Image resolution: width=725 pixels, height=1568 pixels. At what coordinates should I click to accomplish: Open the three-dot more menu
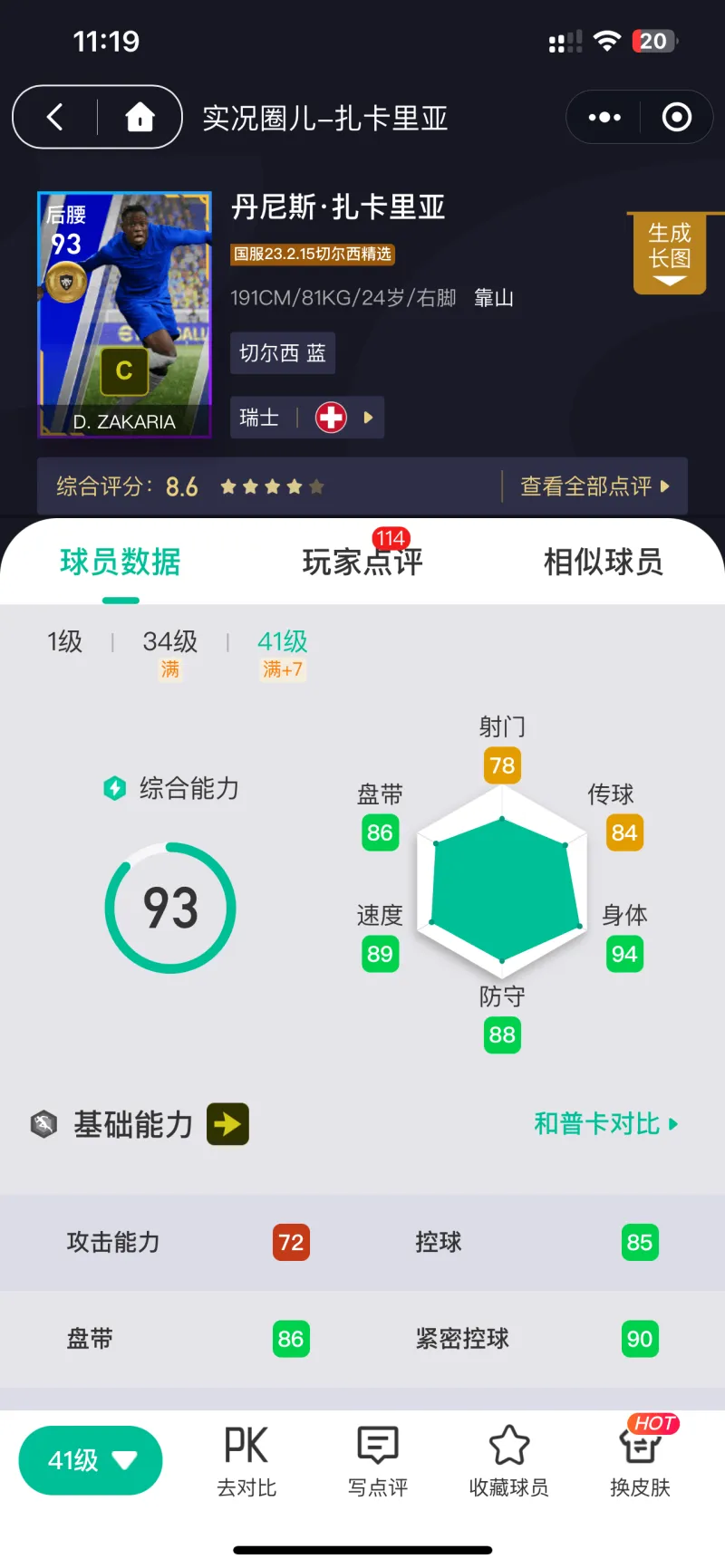pos(604,117)
